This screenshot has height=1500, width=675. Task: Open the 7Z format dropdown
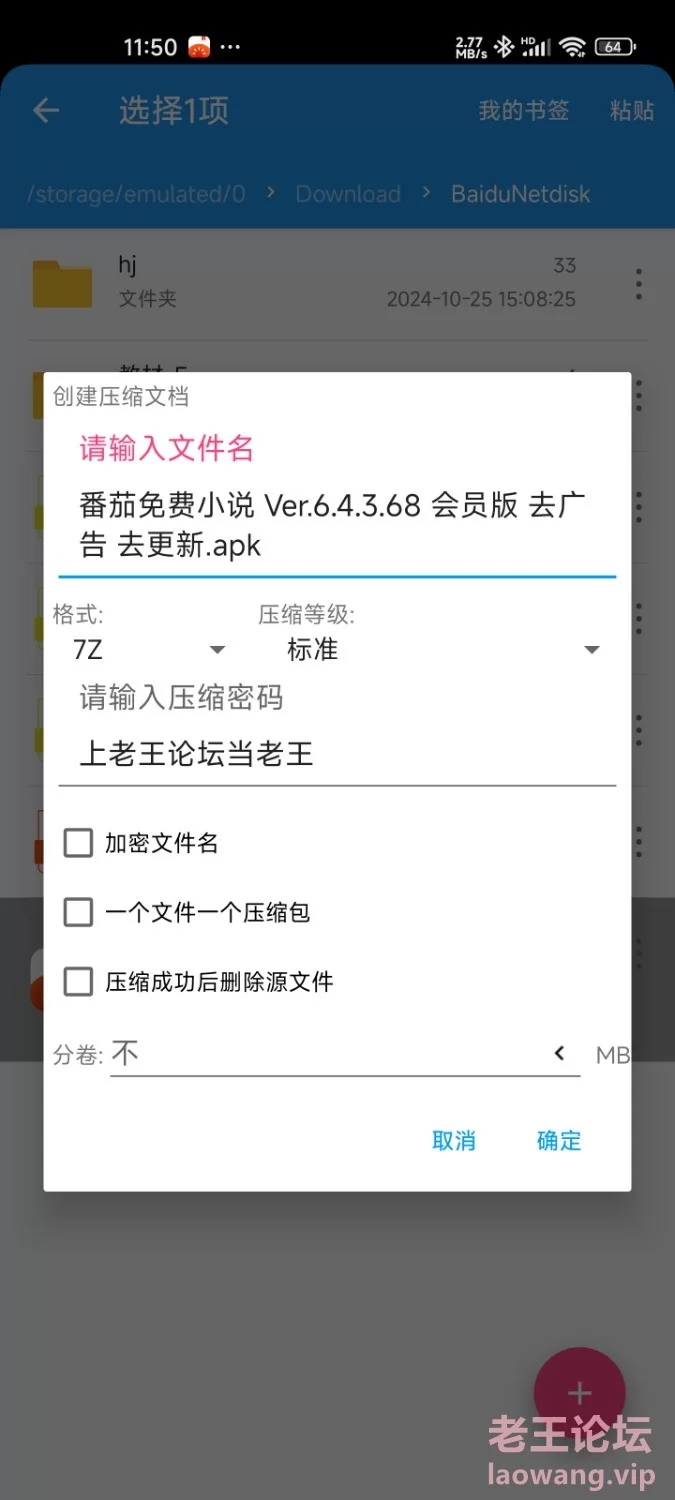[x=148, y=650]
